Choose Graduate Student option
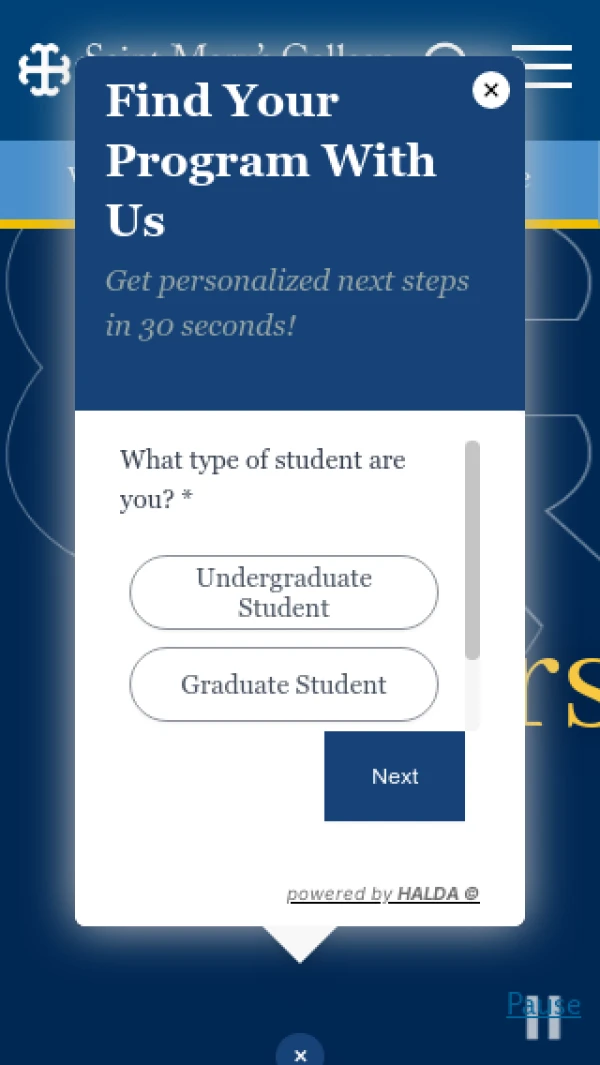 284,685
